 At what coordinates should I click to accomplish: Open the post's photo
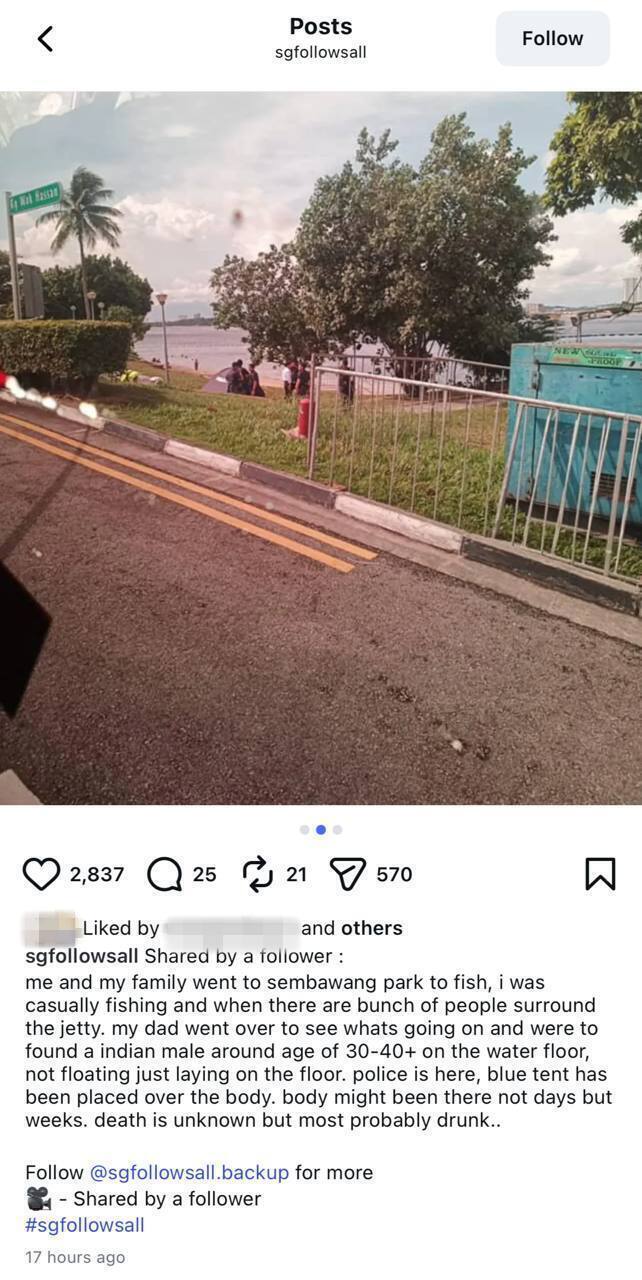pos(321,448)
